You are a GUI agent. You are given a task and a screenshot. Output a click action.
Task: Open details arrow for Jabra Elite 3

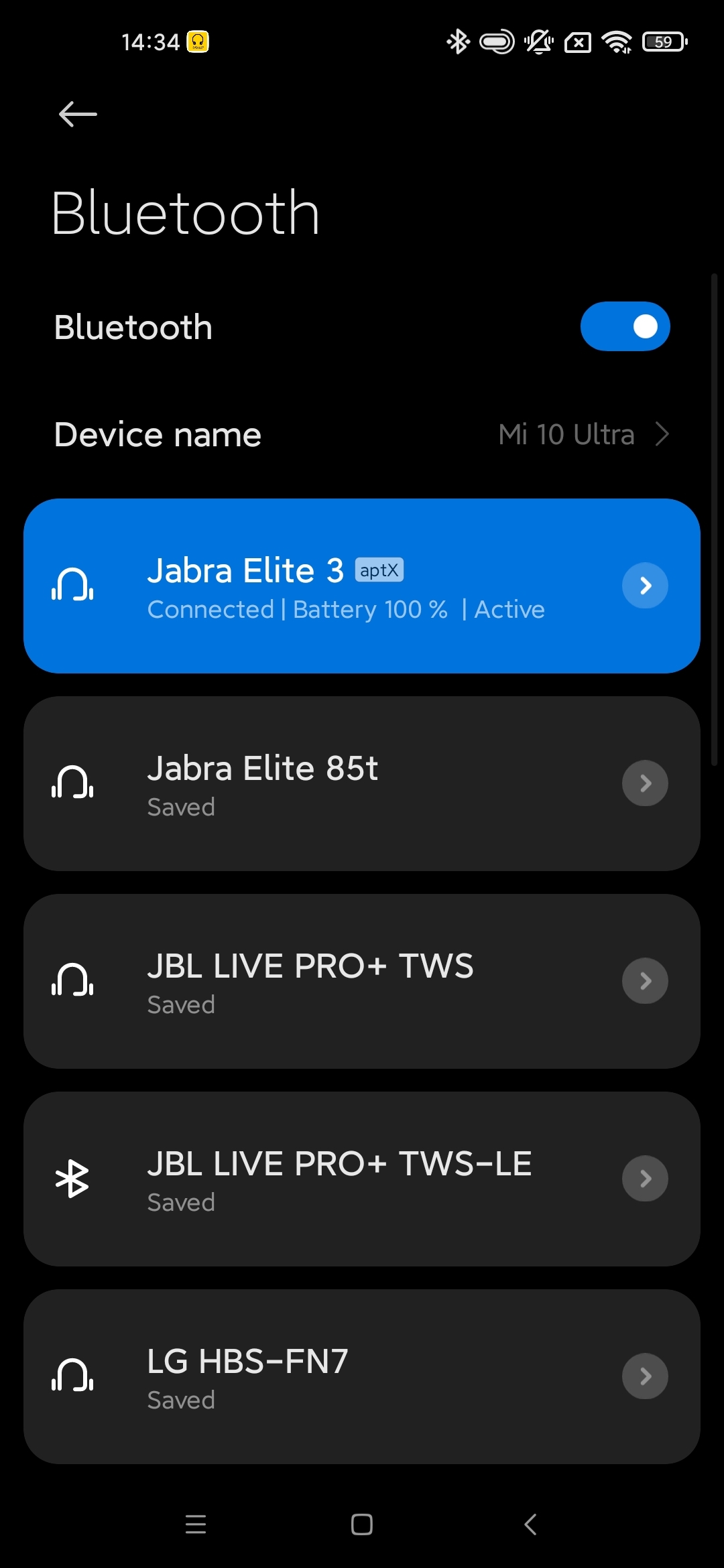click(645, 586)
